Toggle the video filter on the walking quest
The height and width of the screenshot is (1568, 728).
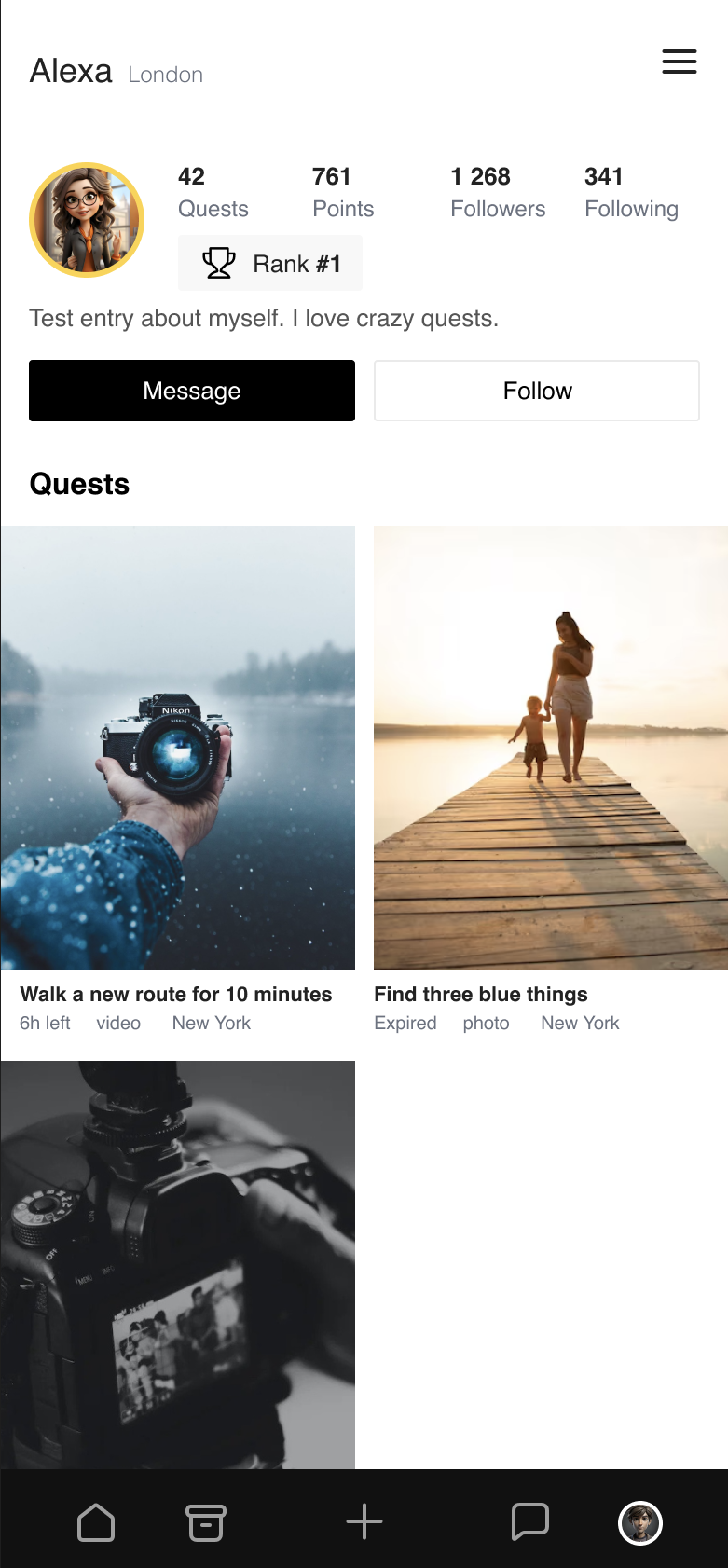[x=118, y=1023]
